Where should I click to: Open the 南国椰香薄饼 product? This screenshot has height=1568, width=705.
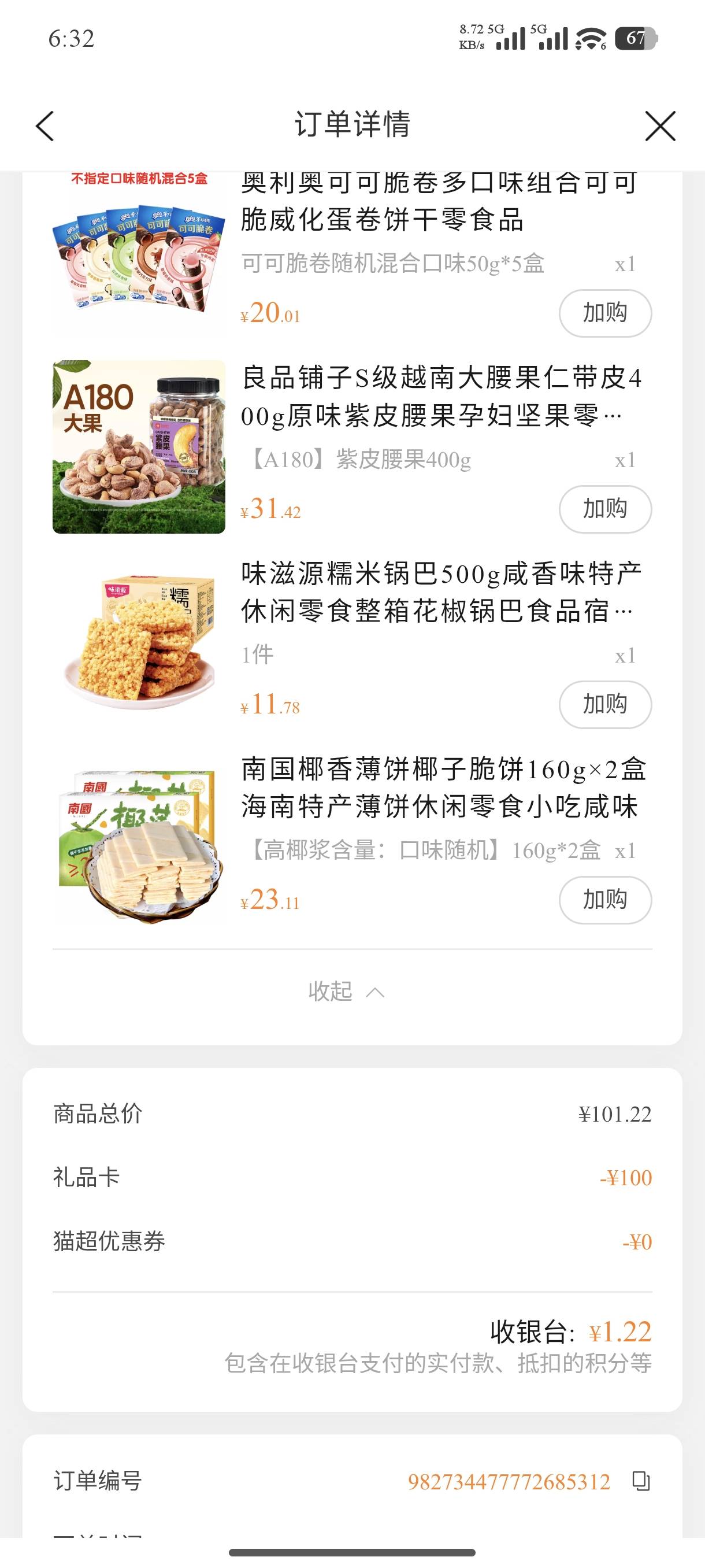pos(139,839)
